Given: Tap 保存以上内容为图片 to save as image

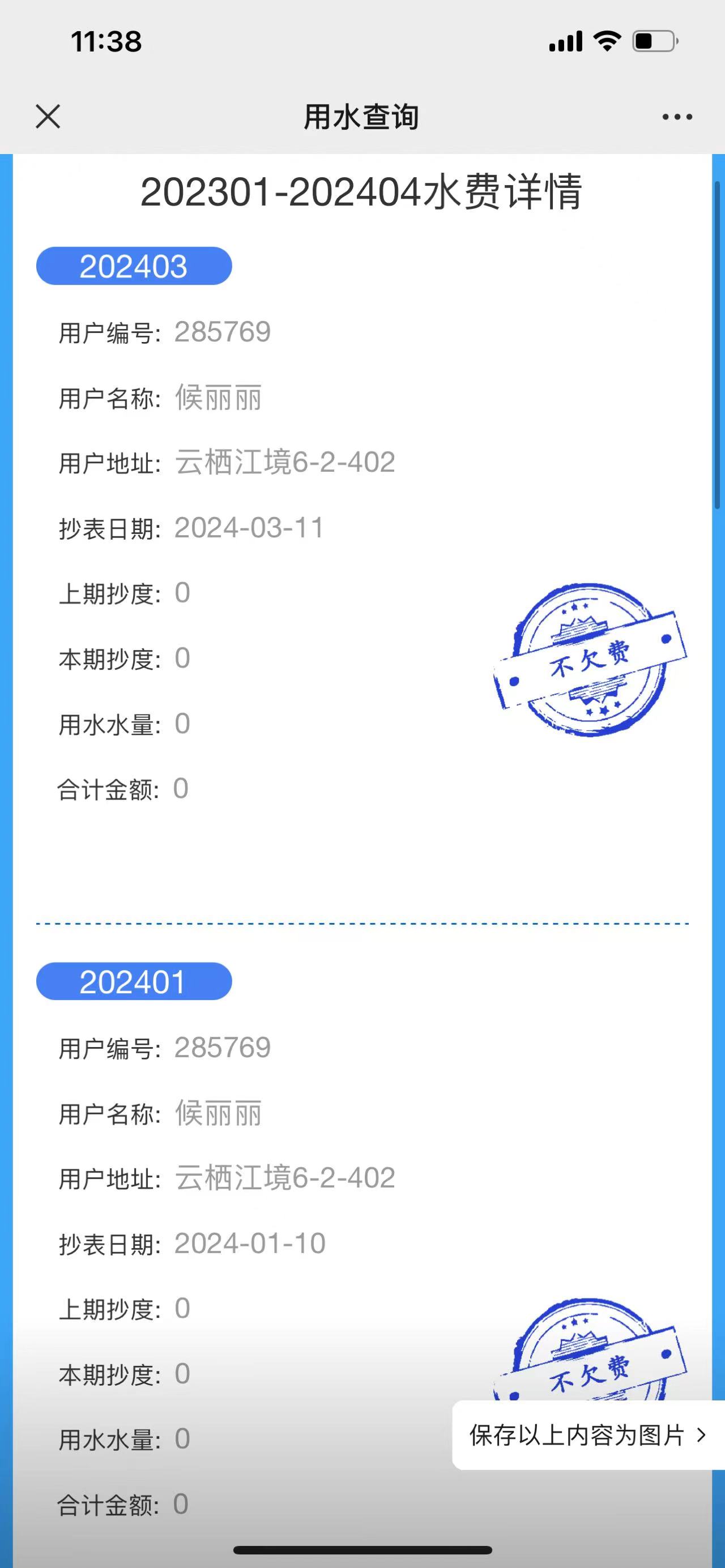Looking at the screenshot, I should pyautogui.click(x=587, y=1435).
